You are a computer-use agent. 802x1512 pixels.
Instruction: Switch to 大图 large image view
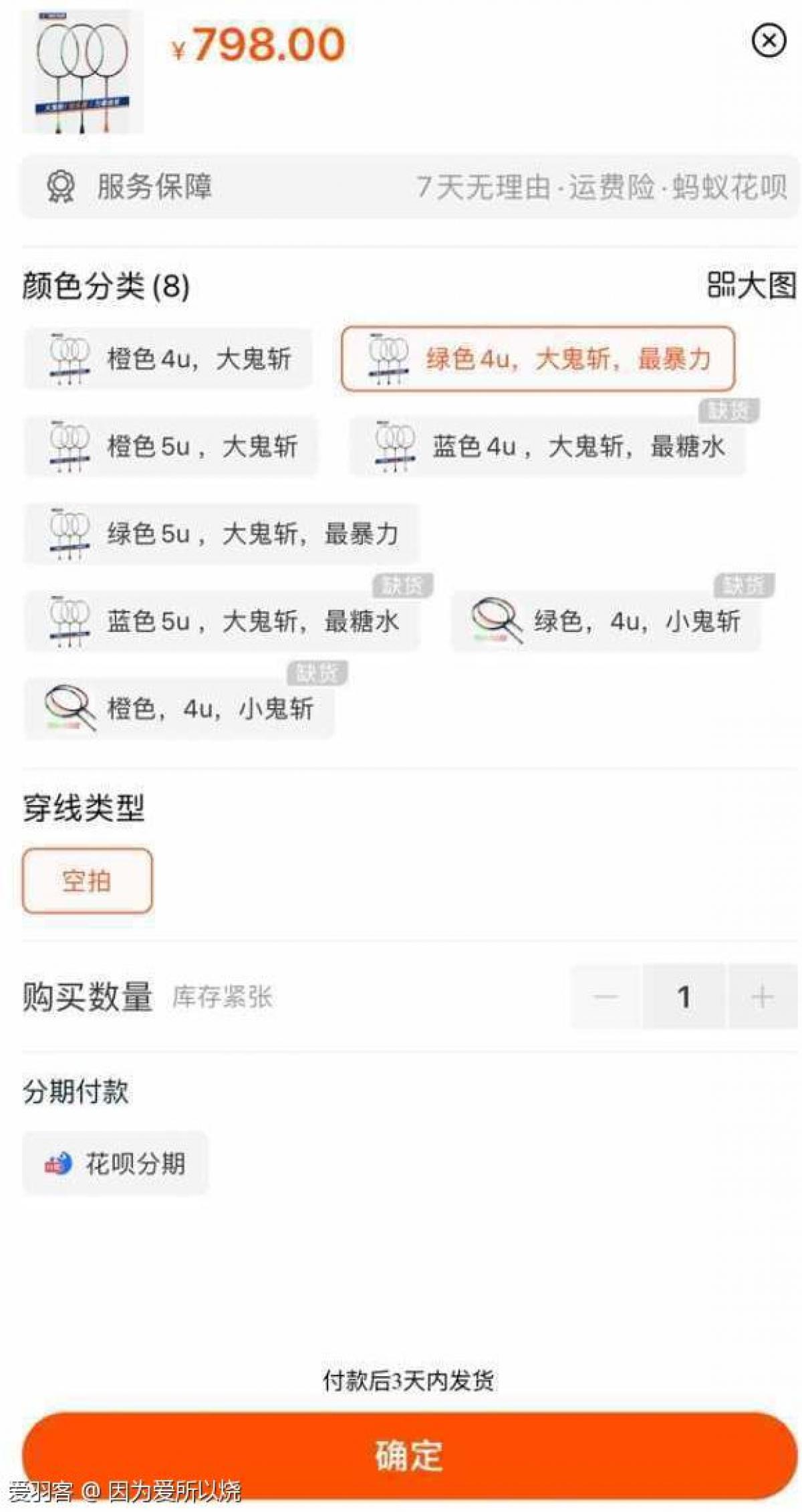click(x=751, y=286)
